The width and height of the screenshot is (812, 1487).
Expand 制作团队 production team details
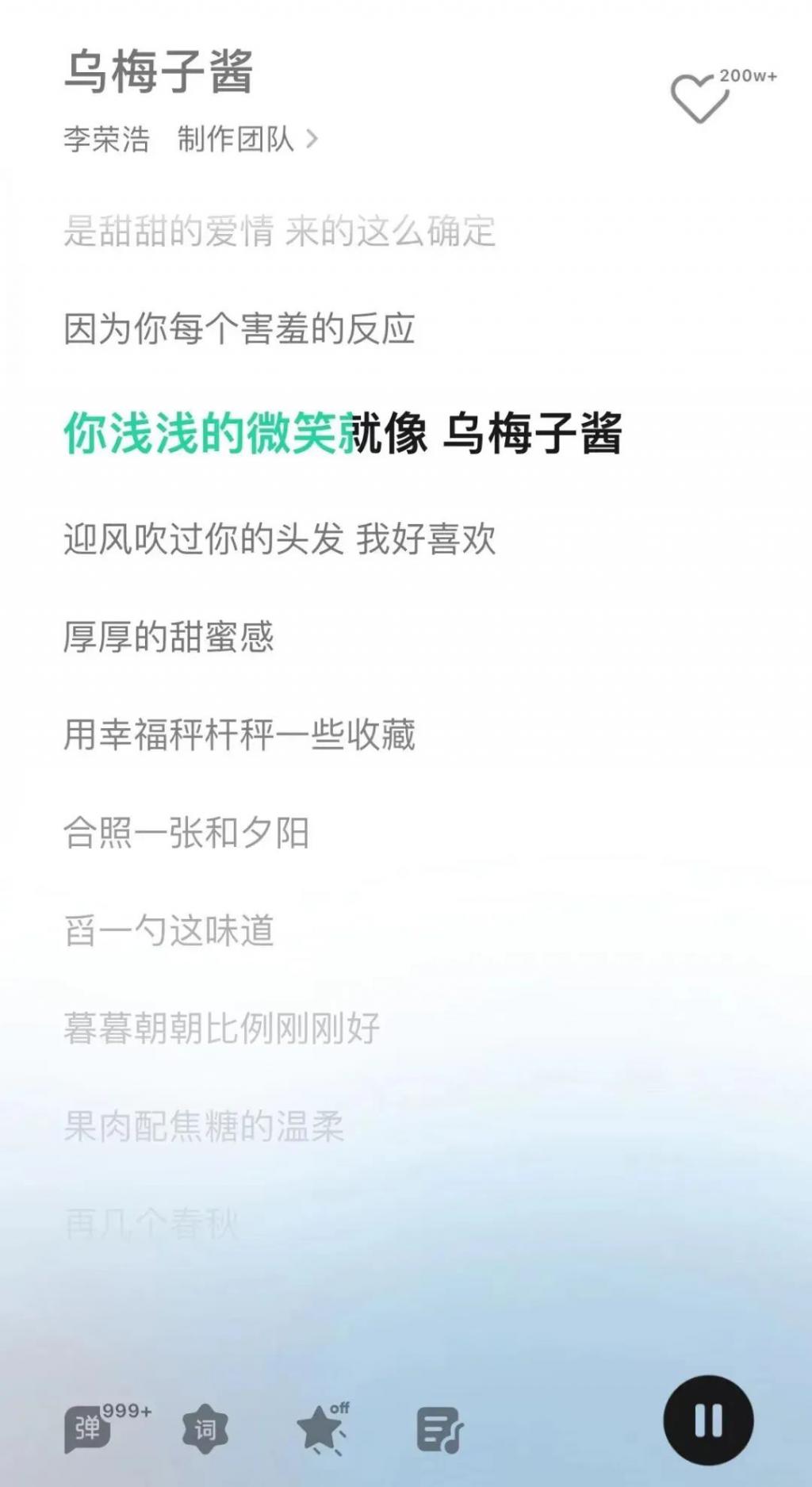click(247, 140)
